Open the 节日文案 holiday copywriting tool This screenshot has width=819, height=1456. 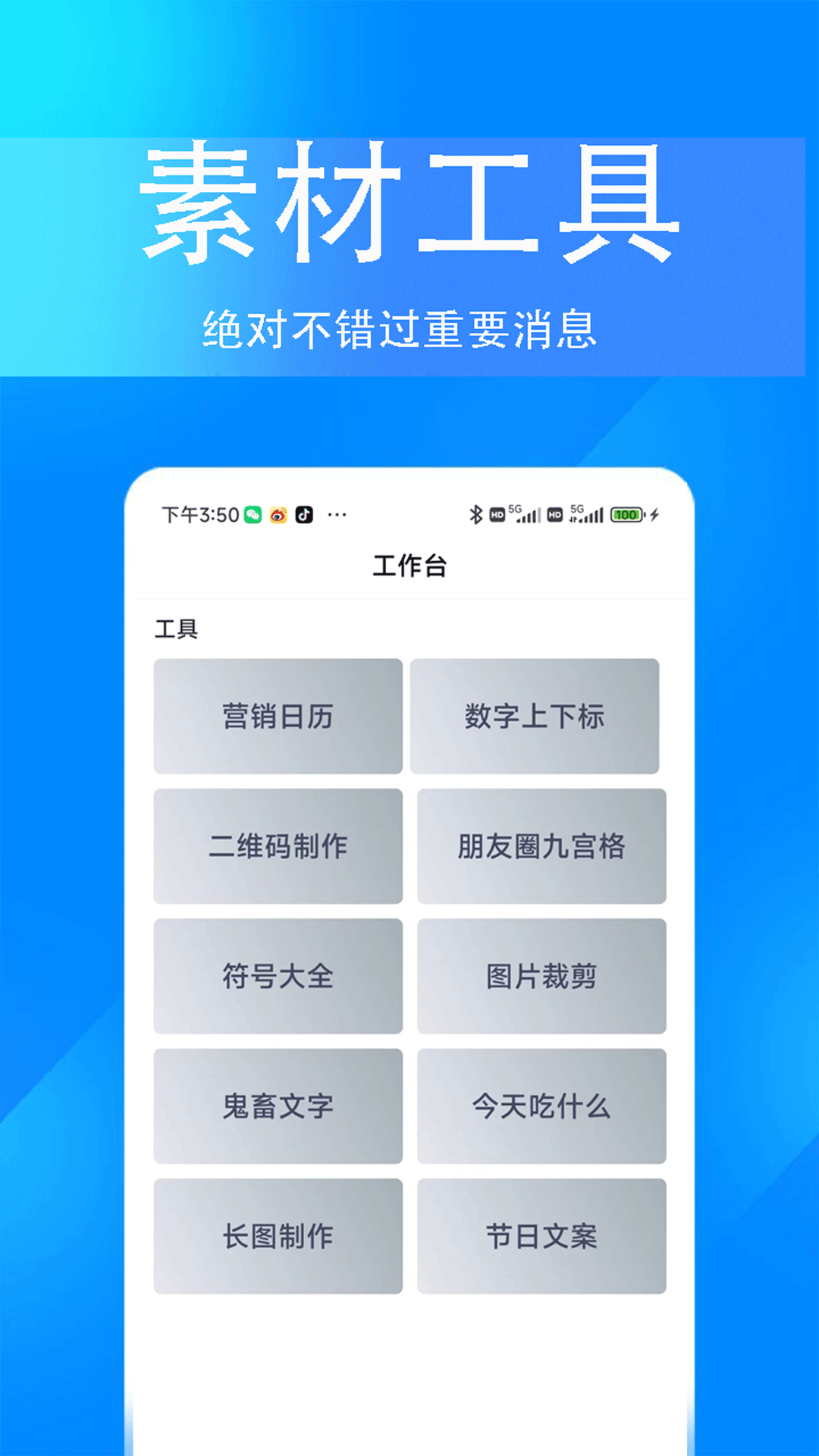point(540,1236)
